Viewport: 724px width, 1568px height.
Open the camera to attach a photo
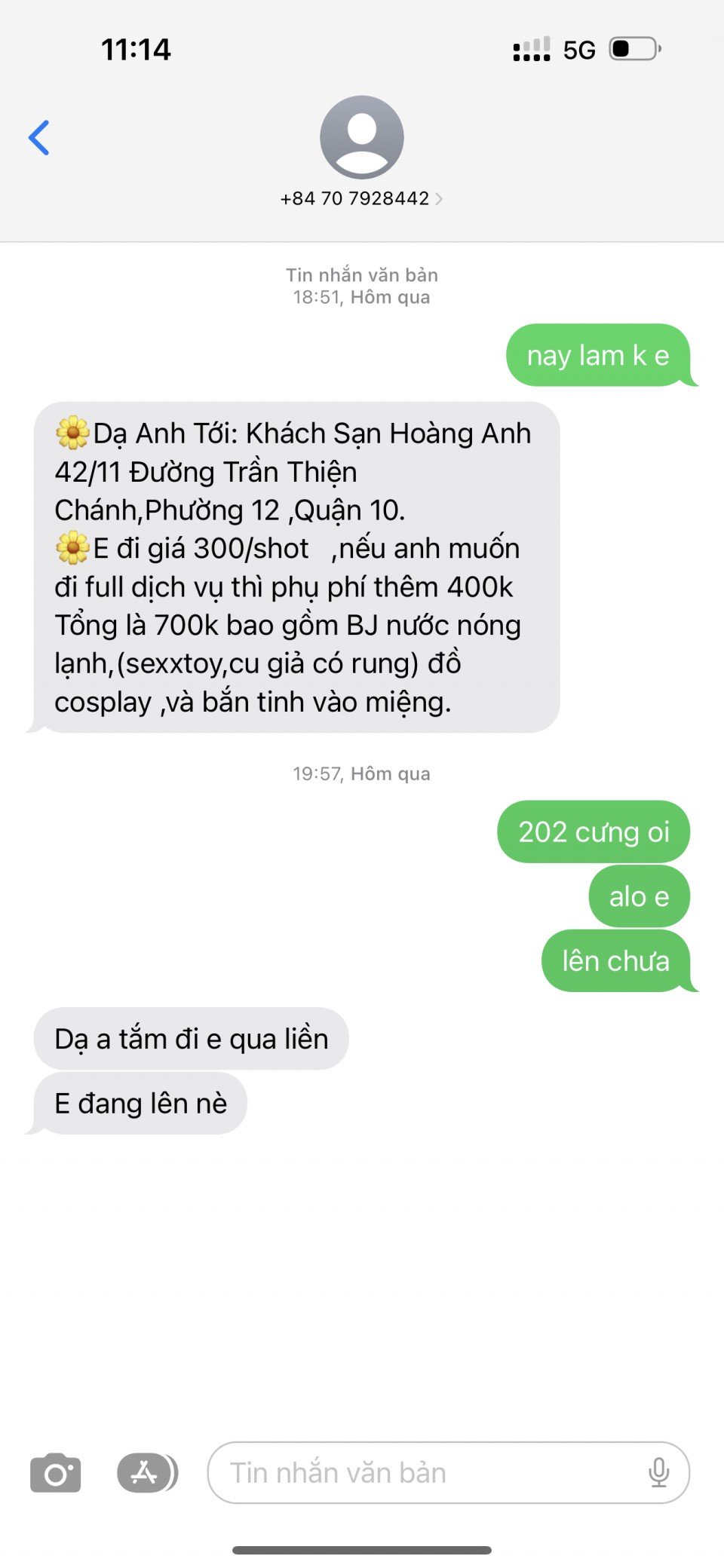click(x=55, y=1472)
